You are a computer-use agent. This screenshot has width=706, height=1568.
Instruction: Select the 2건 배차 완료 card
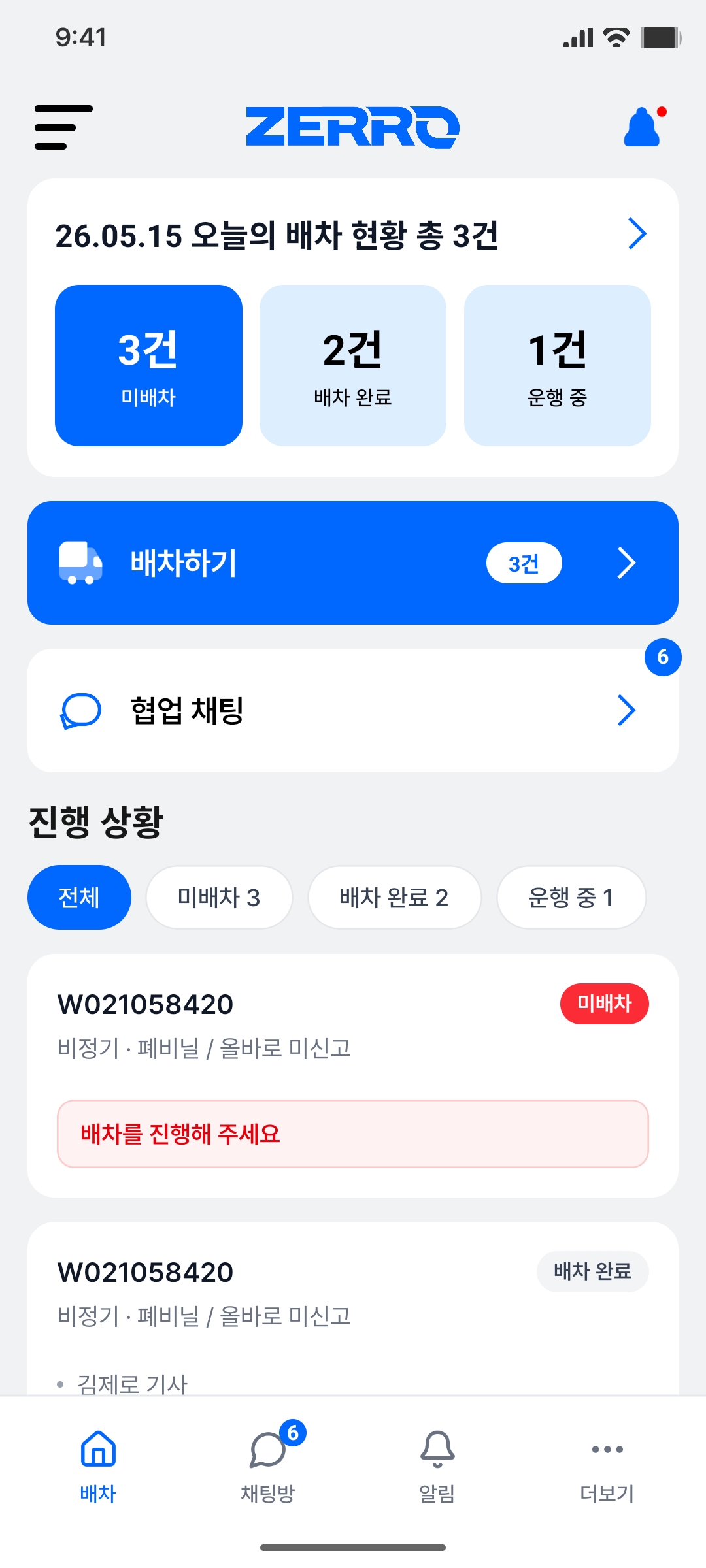pyautogui.click(x=353, y=365)
